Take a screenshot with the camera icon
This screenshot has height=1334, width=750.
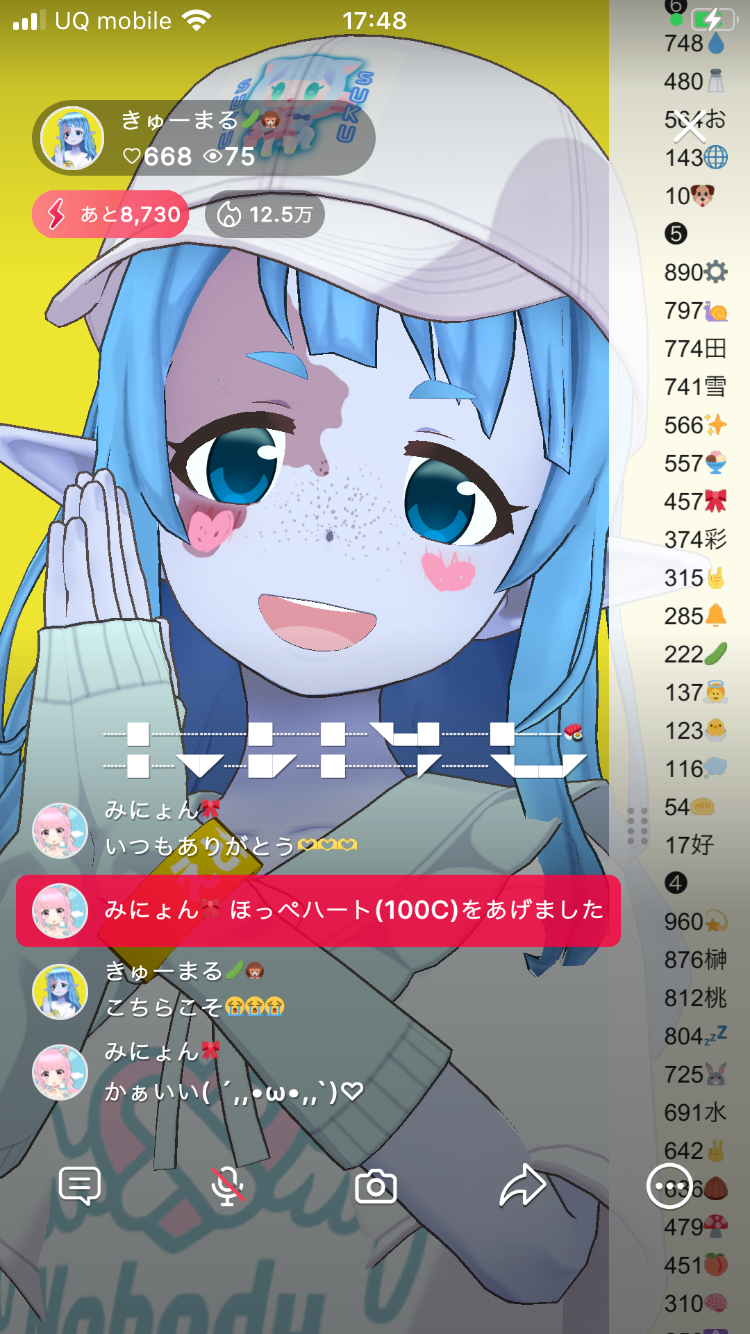(x=376, y=1187)
